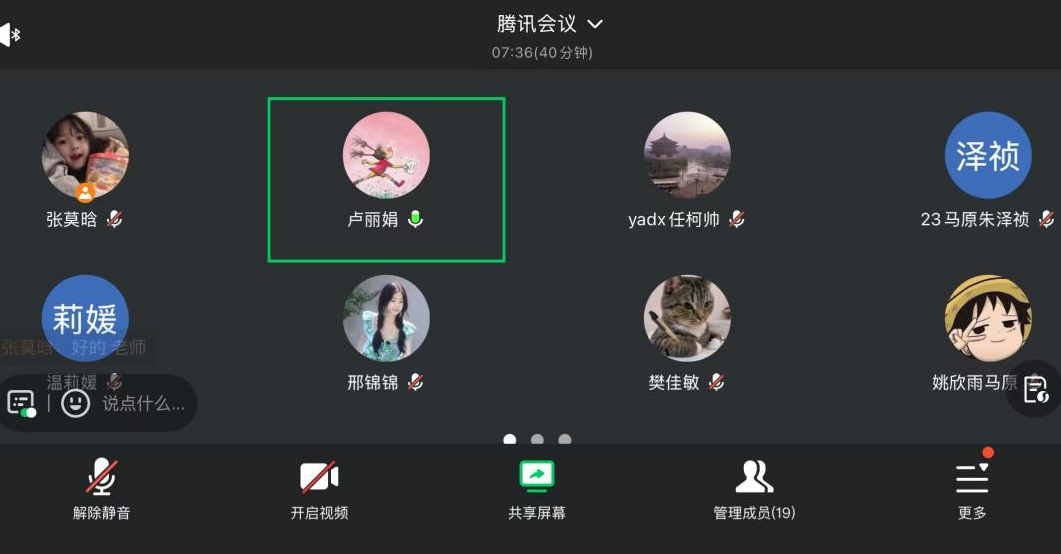The height and width of the screenshot is (554, 1061).
Task: Tap the 说点什么 chat input
Action: pyautogui.click(x=143, y=404)
